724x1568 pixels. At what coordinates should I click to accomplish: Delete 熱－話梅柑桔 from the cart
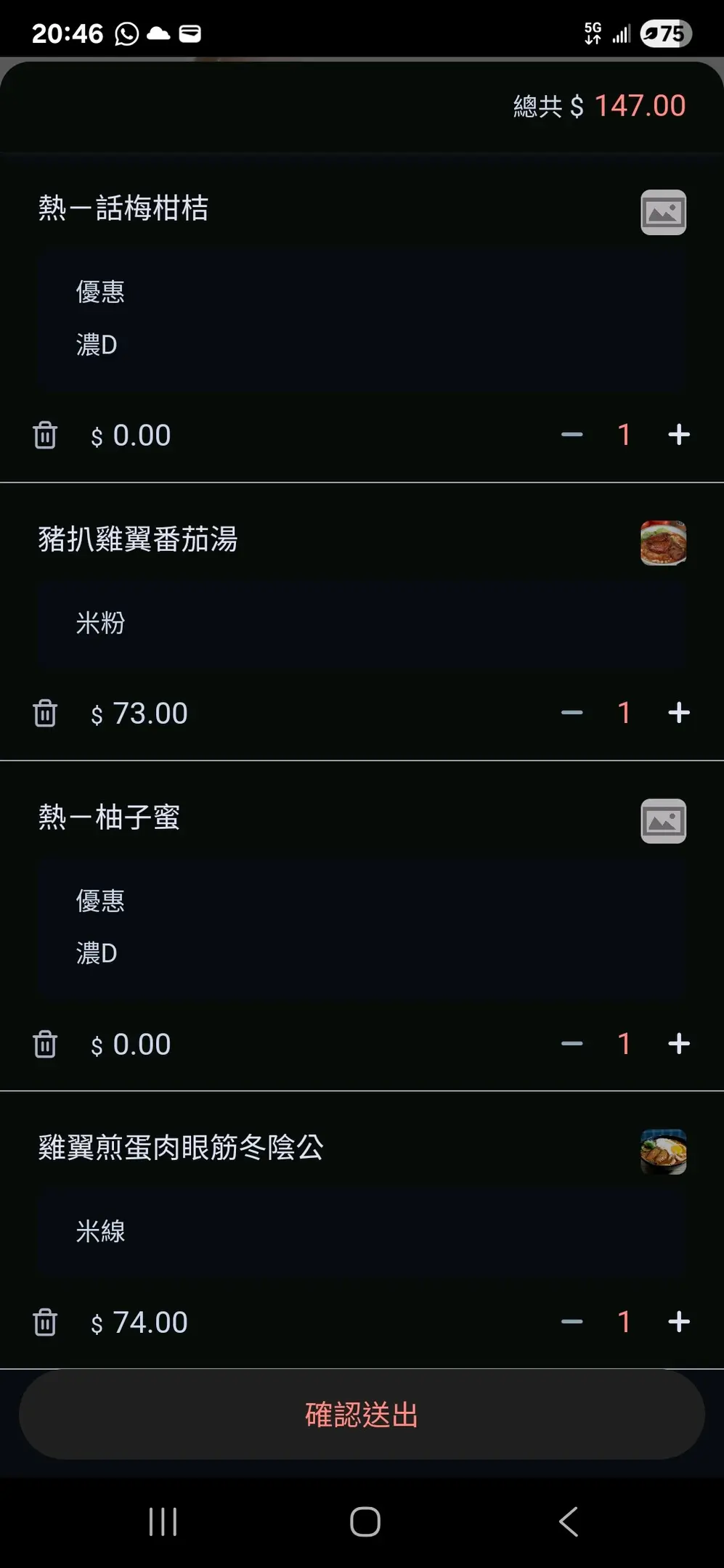[x=45, y=436]
